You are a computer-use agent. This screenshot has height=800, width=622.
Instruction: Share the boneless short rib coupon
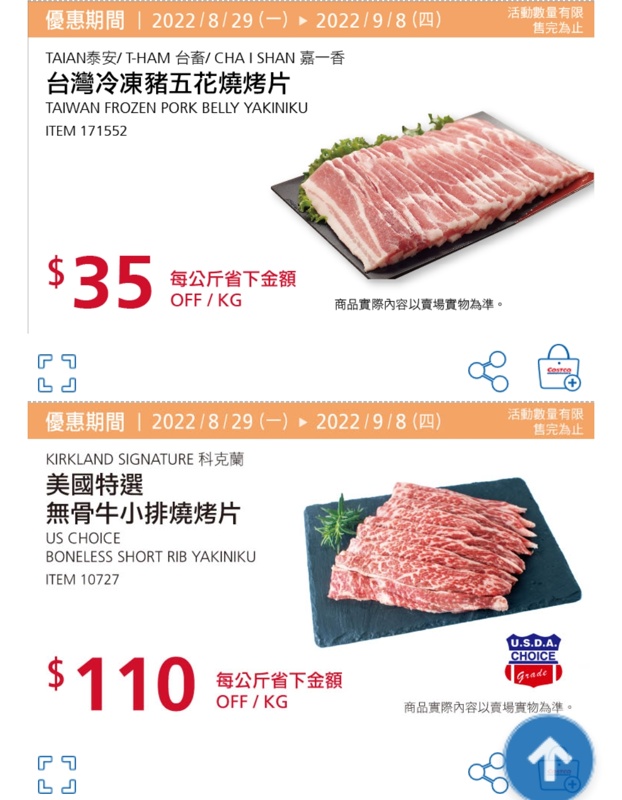(487, 772)
